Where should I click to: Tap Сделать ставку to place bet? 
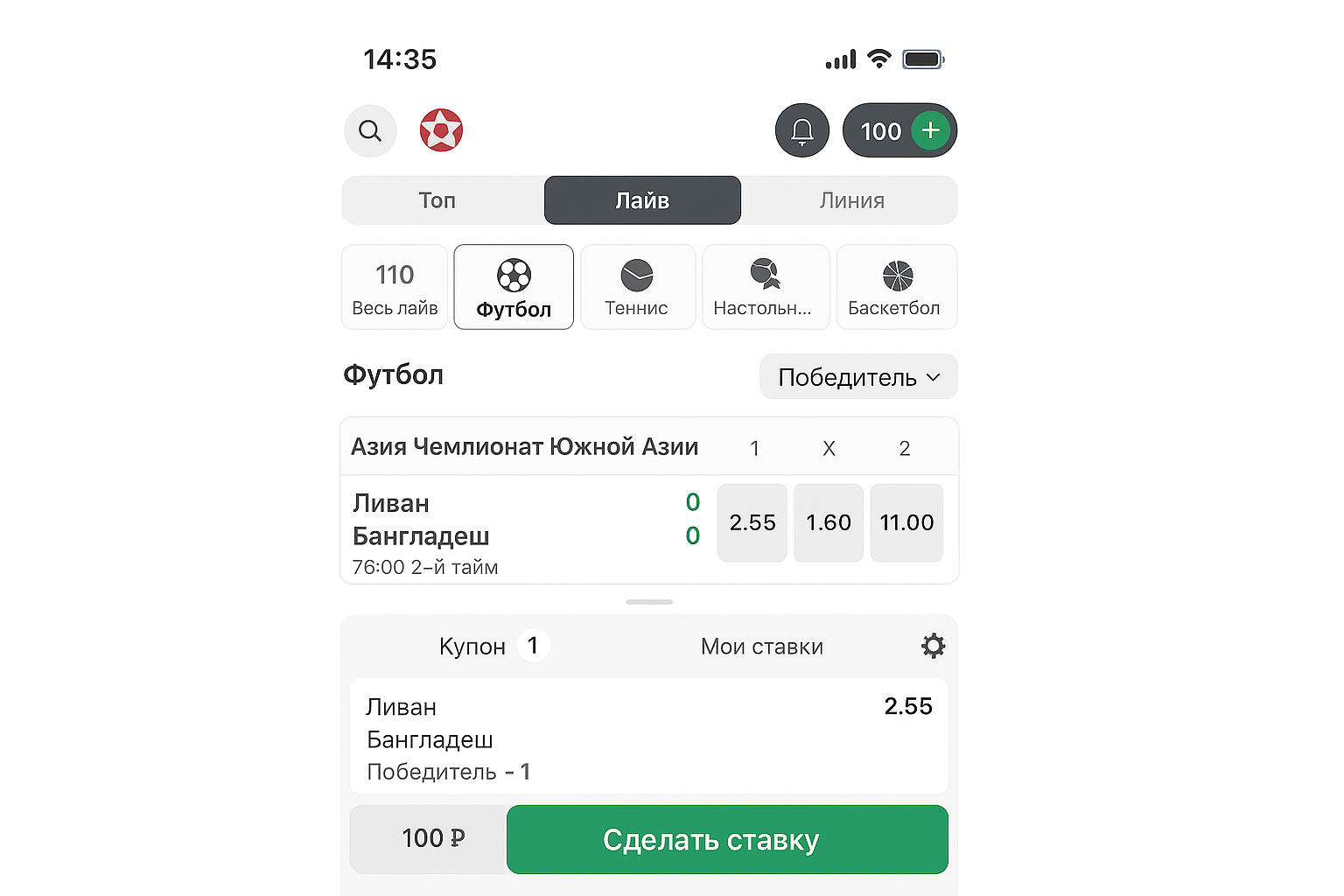tap(727, 840)
